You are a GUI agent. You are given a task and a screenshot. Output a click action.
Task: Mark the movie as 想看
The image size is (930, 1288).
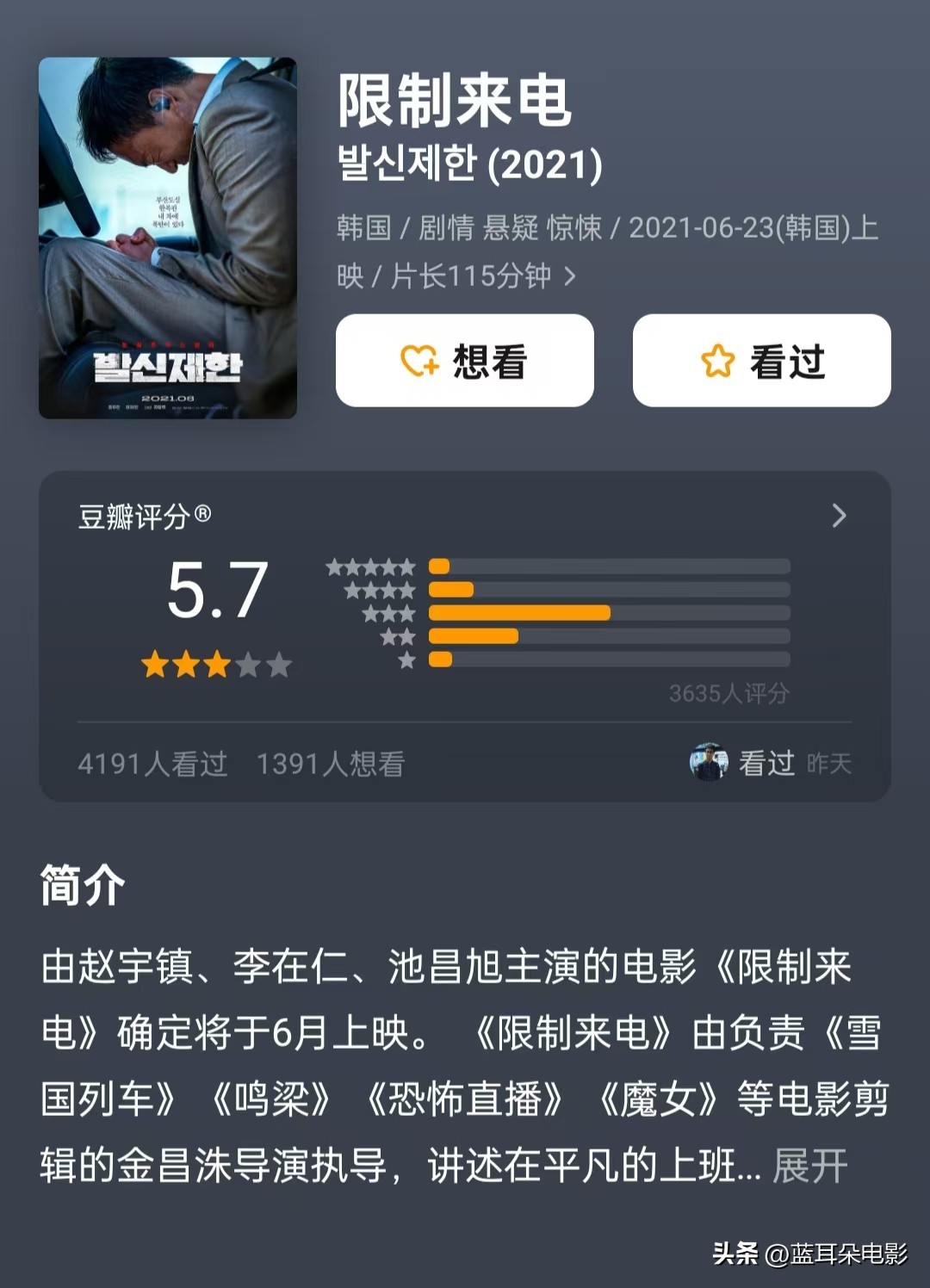tap(464, 361)
